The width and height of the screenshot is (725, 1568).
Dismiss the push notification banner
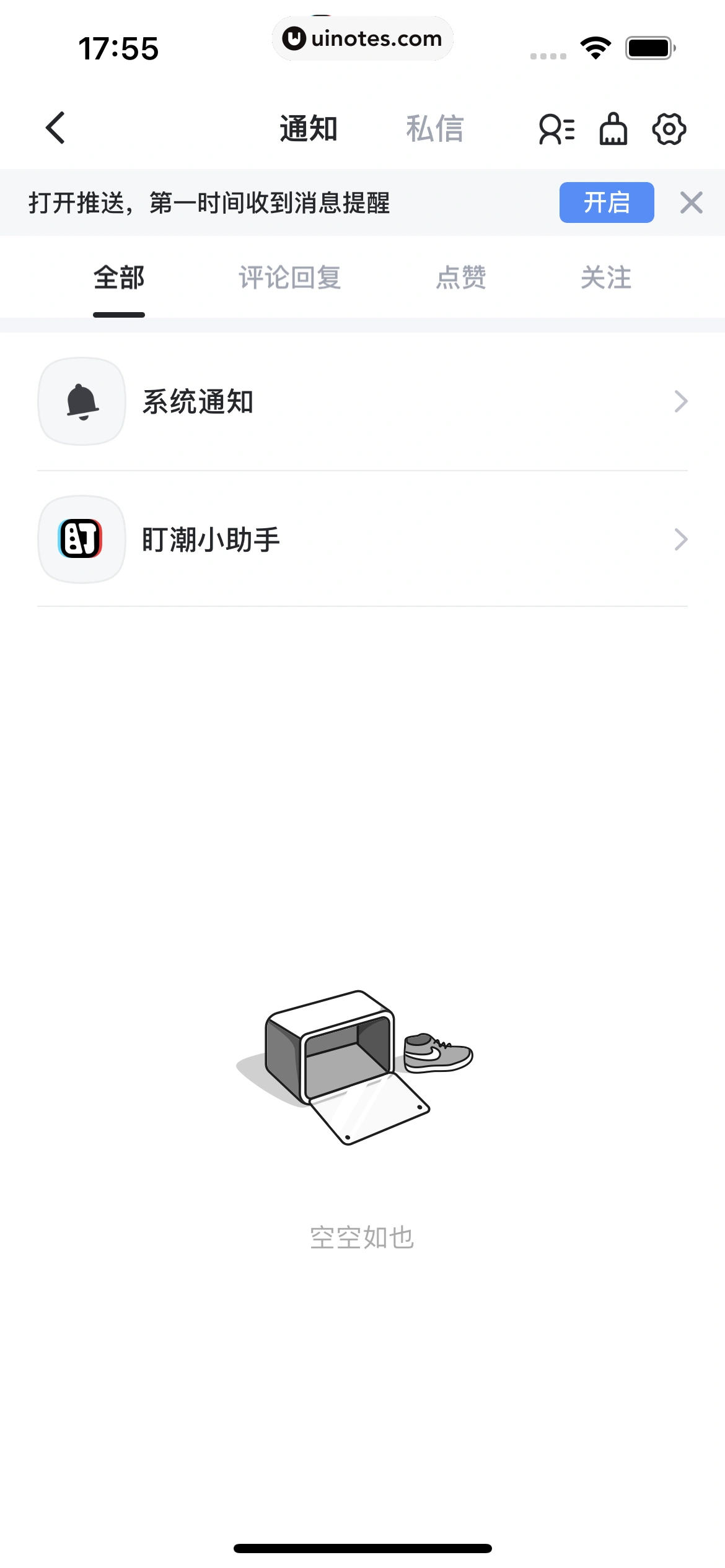click(x=691, y=203)
